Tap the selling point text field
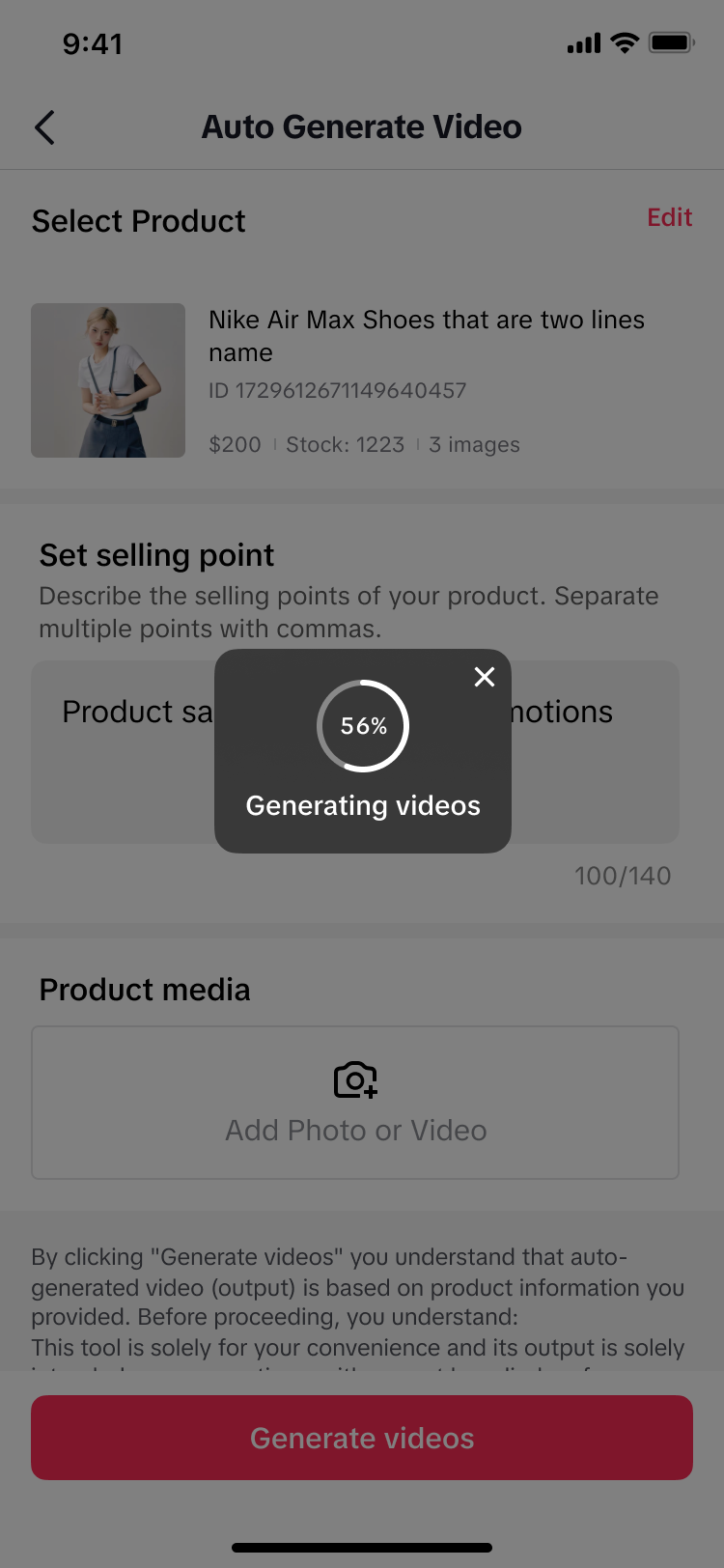Image resolution: width=724 pixels, height=1568 pixels. [599, 772]
